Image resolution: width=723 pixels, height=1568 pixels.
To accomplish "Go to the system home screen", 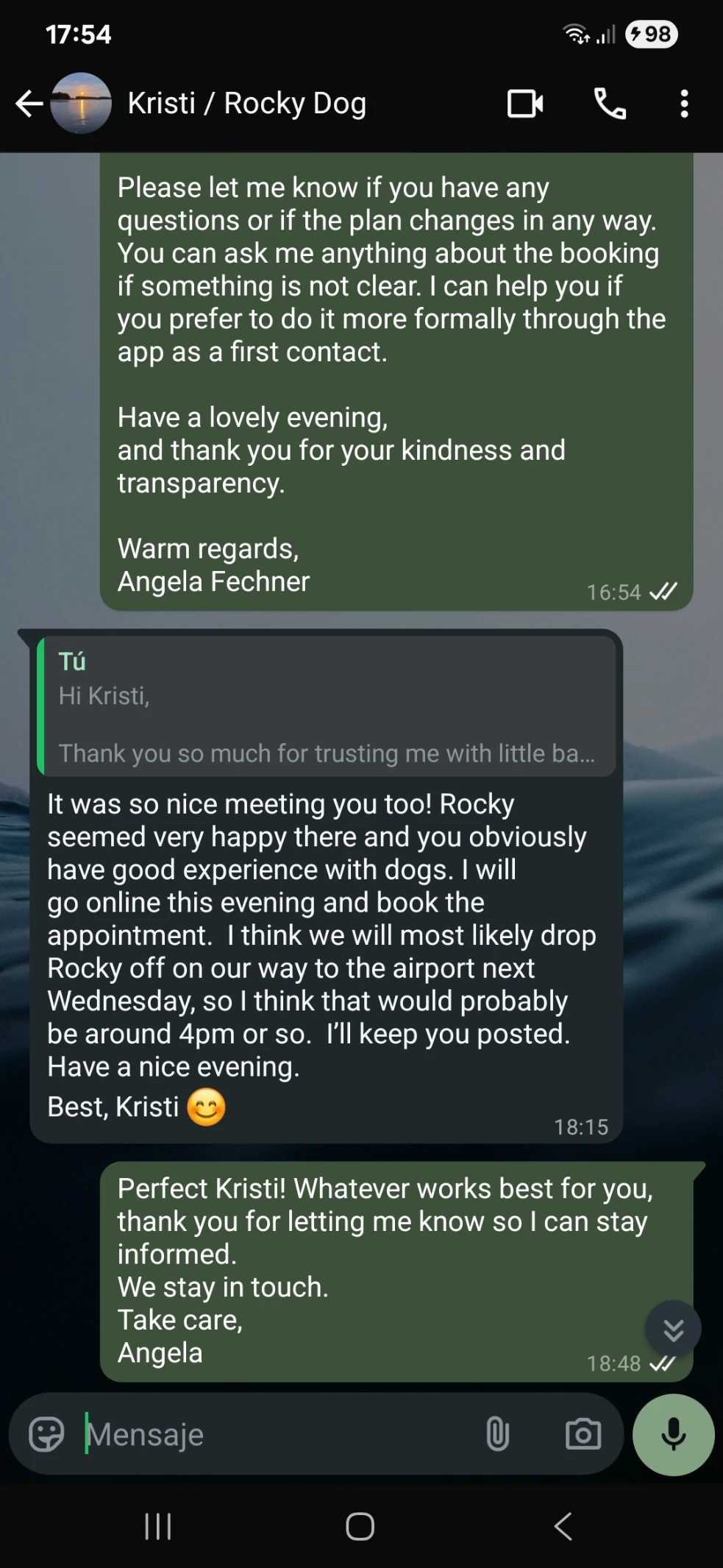I will click(x=360, y=1527).
